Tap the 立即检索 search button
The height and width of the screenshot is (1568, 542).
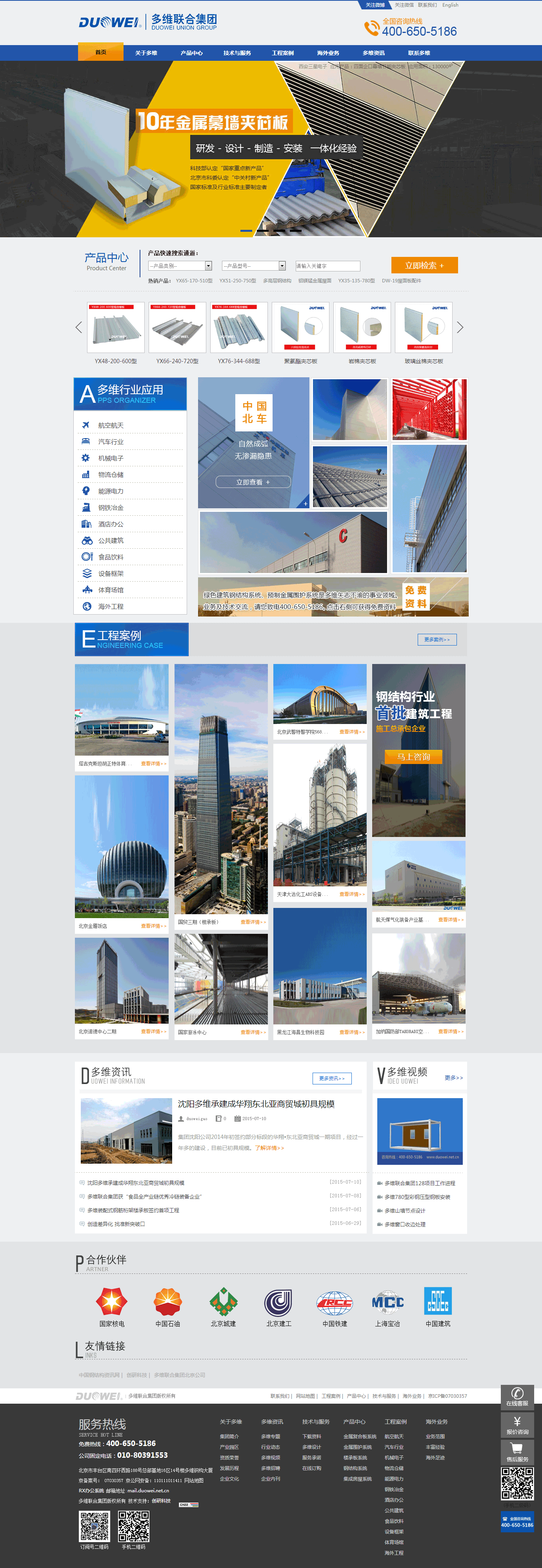[424, 266]
